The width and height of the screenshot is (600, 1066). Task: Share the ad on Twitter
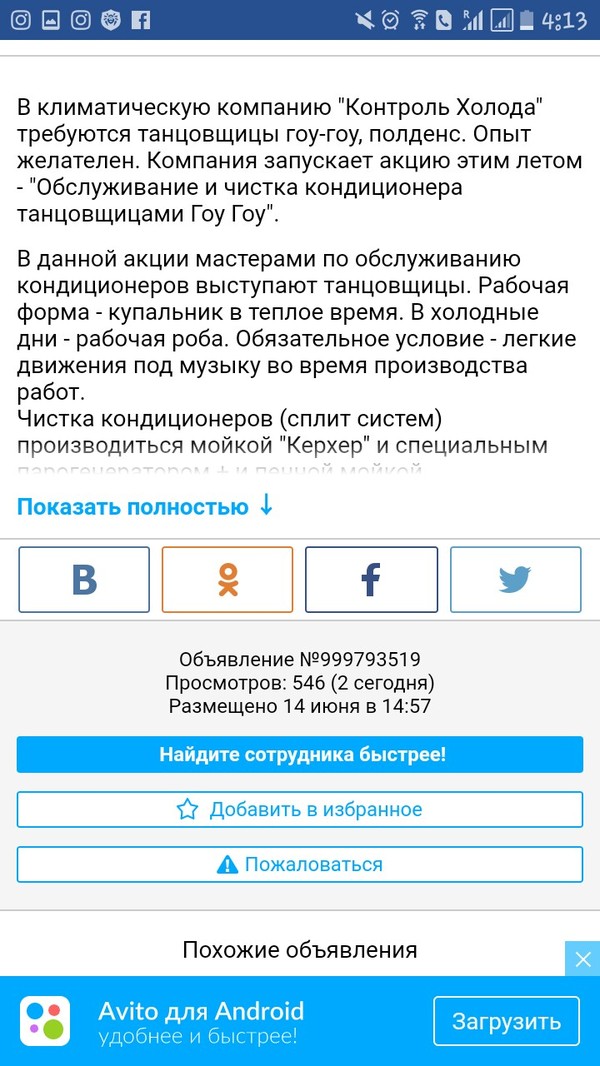515,579
